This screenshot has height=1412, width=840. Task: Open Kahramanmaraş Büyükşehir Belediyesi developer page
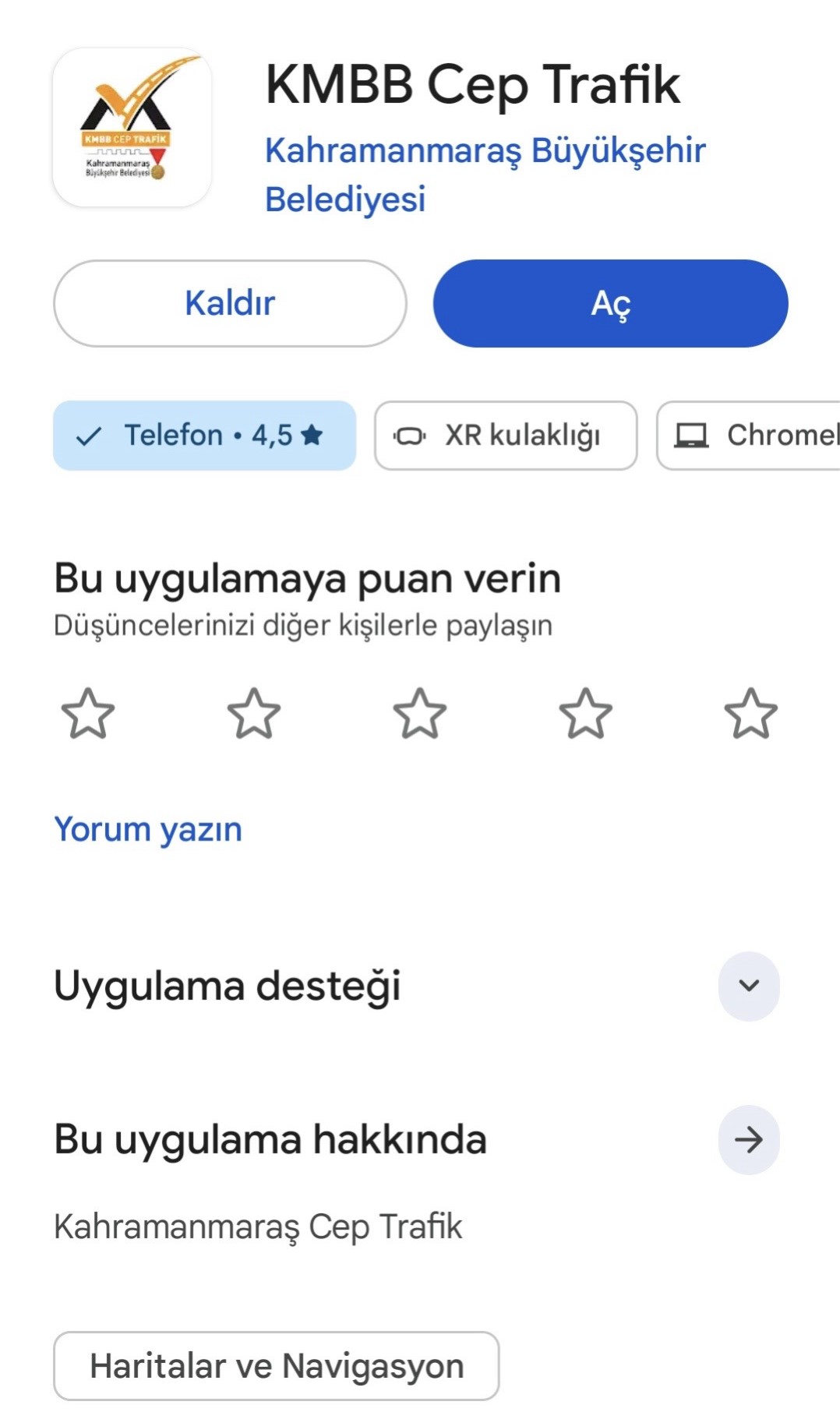tap(485, 175)
